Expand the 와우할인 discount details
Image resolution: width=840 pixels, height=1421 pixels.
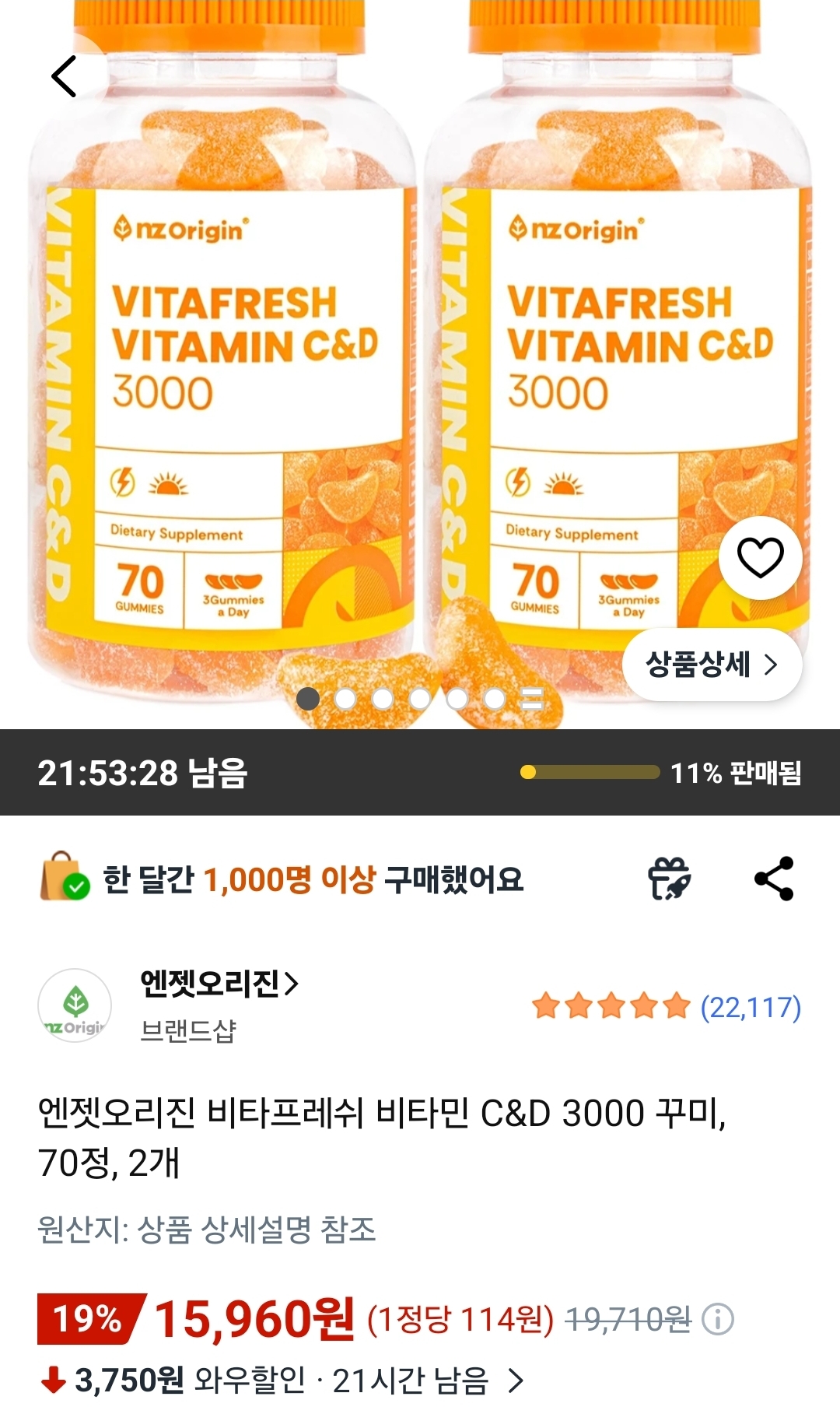(x=515, y=1381)
